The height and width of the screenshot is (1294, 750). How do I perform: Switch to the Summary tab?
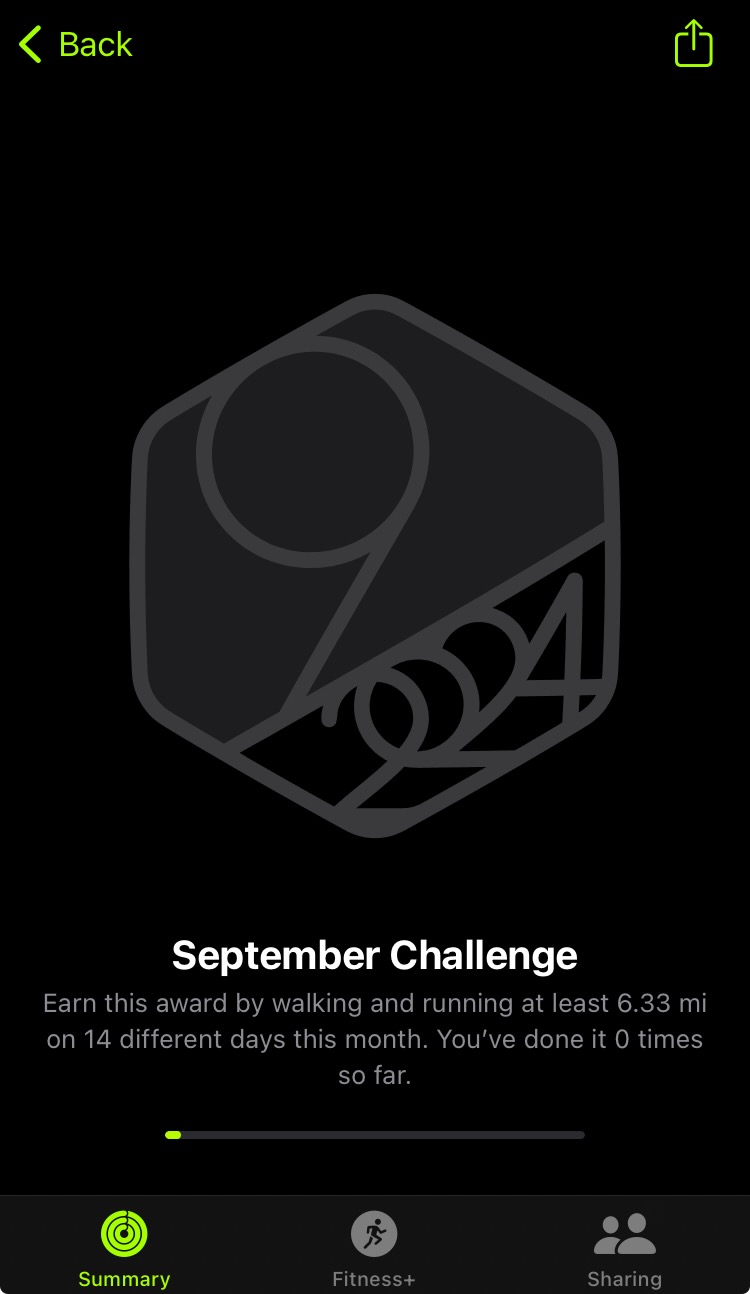(124, 1247)
